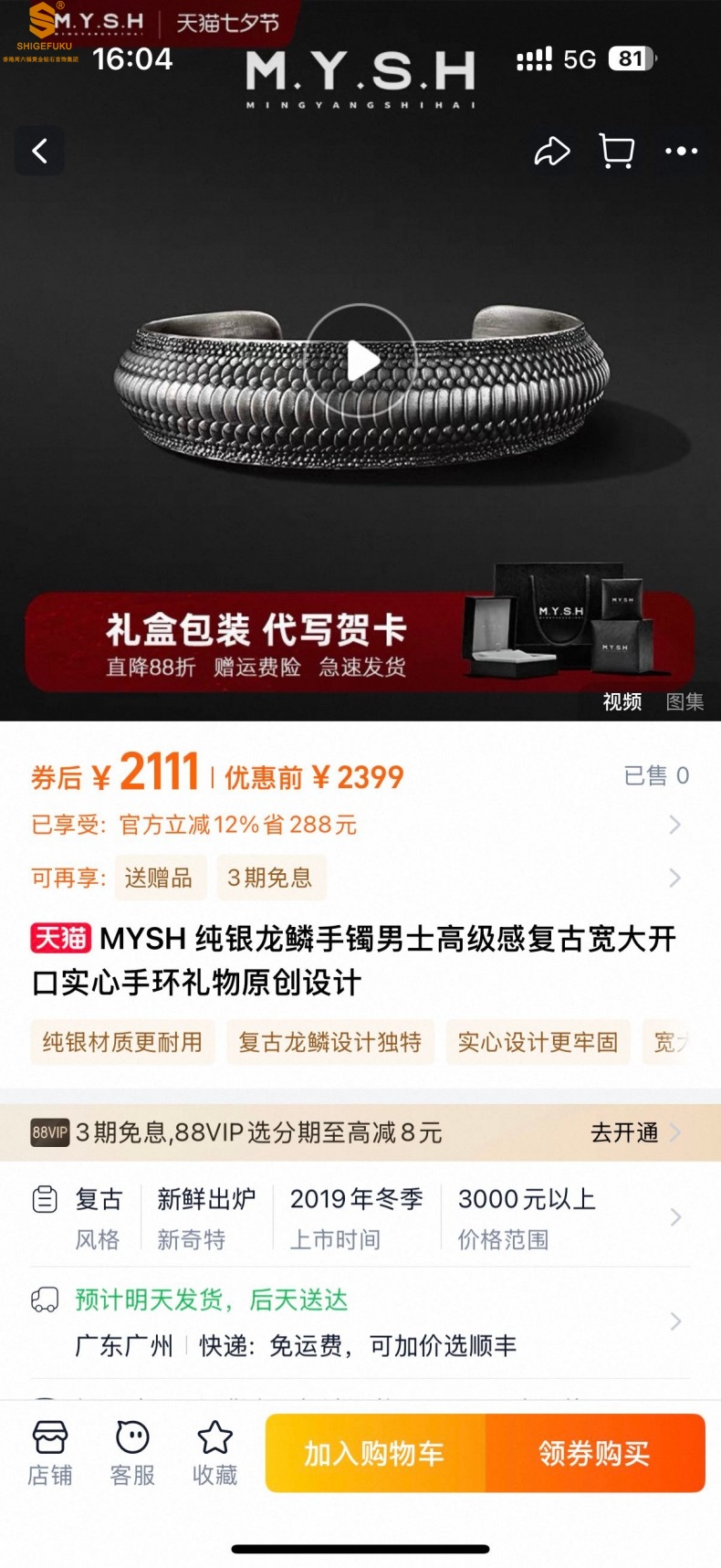The image size is (721, 1568).
Task: Open the shopping cart icon
Action: (617, 152)
